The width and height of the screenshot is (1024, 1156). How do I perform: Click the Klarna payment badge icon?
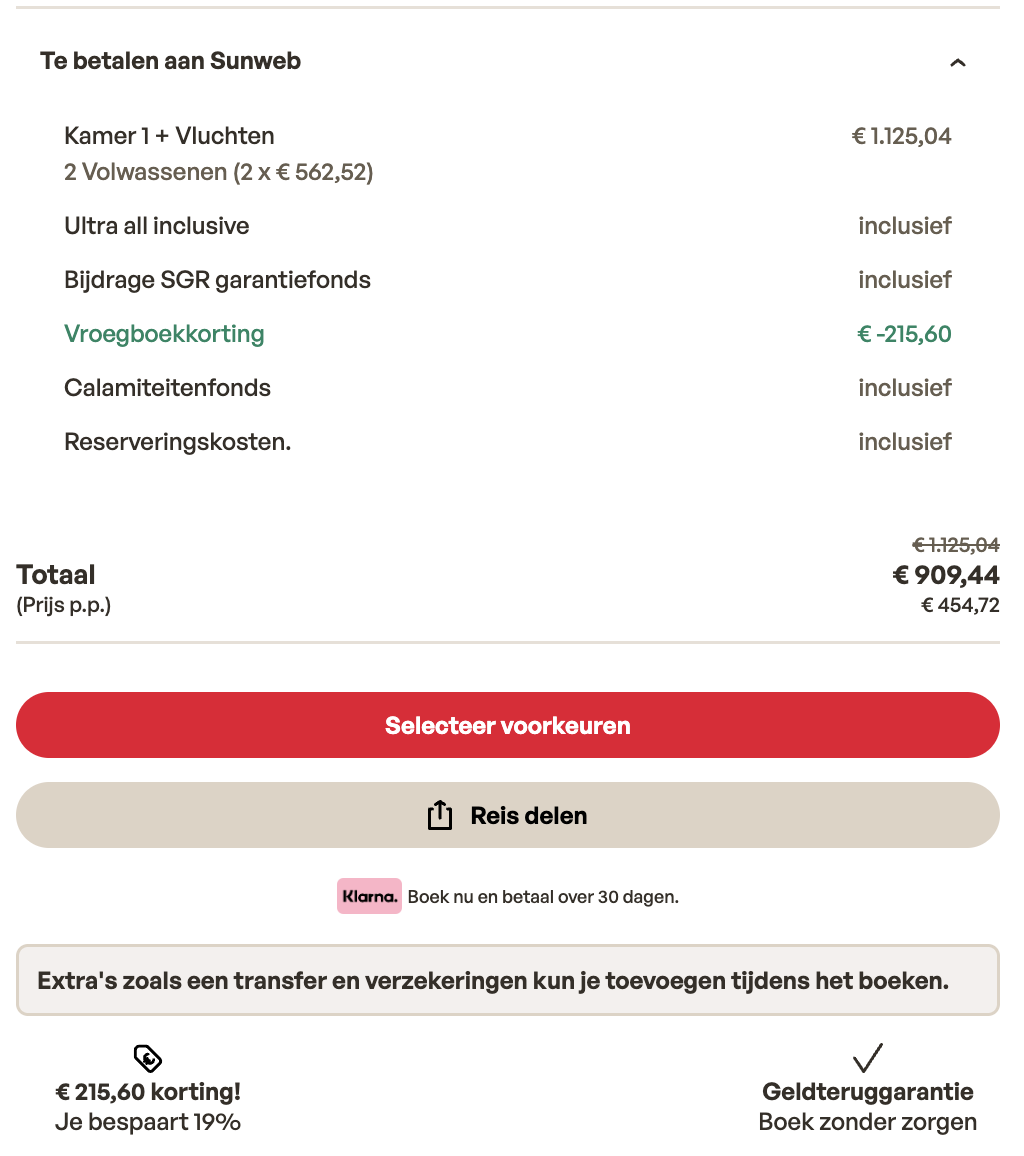click(368, 896)
